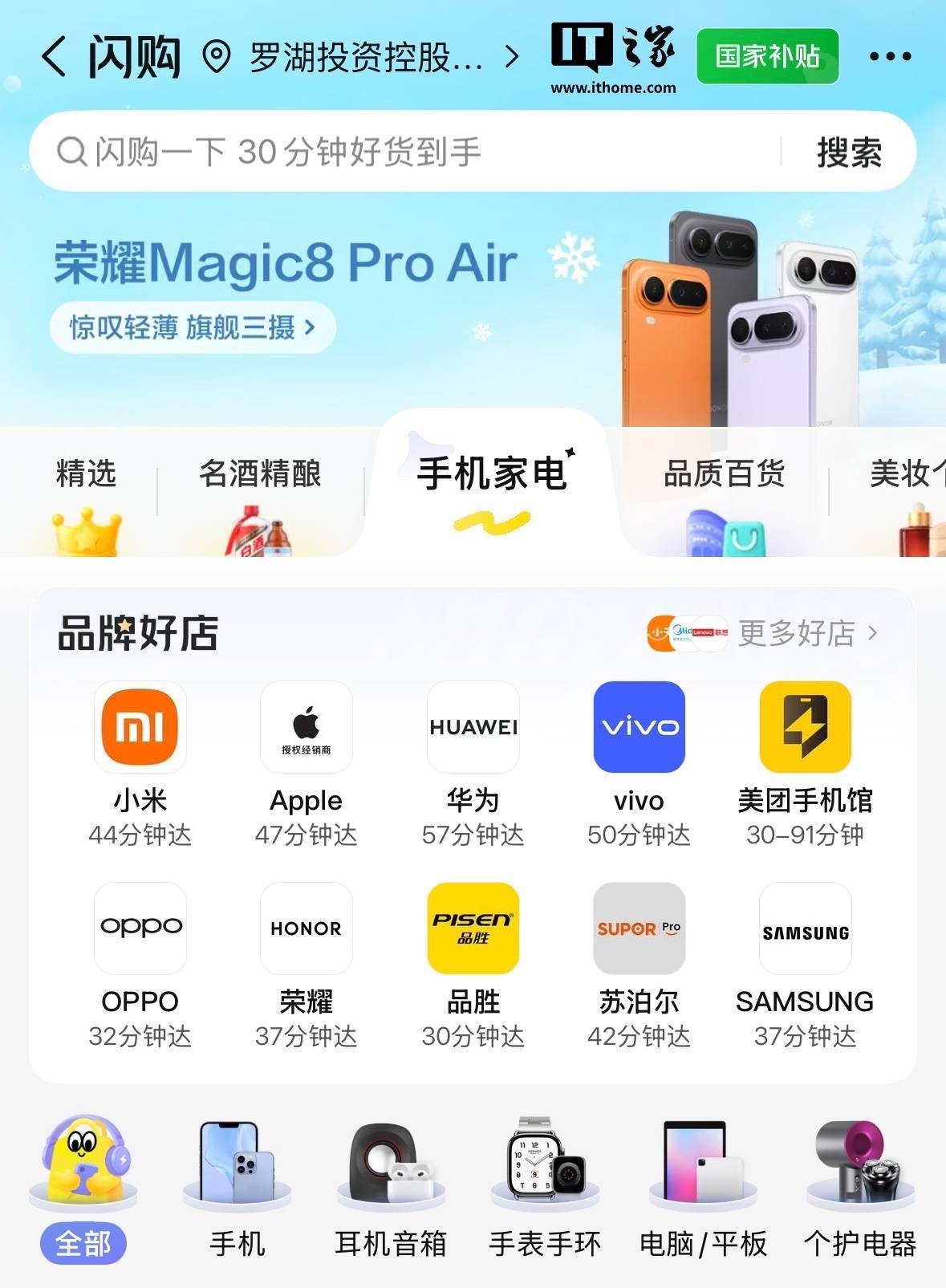Tap the 闪购一下 search field
Image resolution: width=946 pixels, height=1288 pixels.
[x=401, y=151]
